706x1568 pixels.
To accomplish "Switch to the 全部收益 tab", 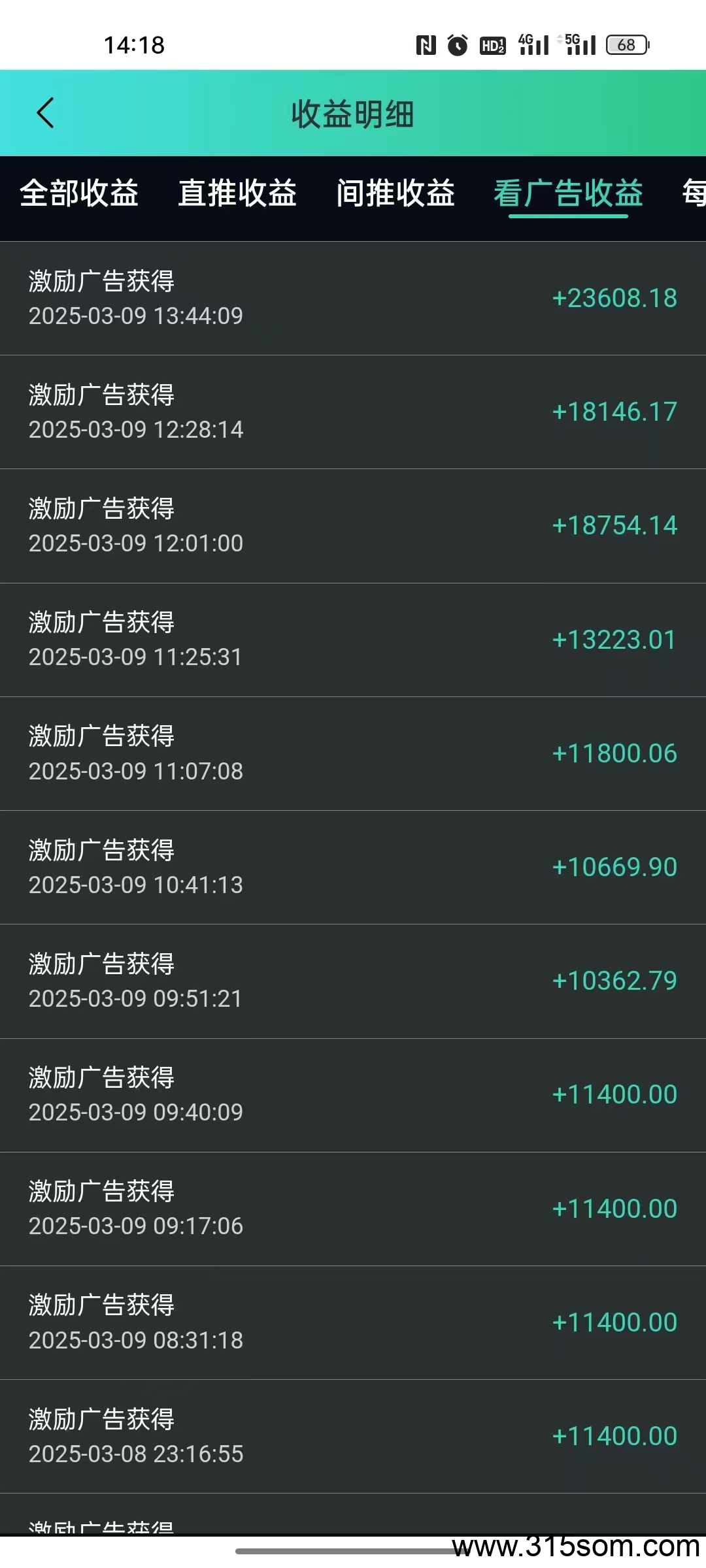I will [x=79, y=193].
